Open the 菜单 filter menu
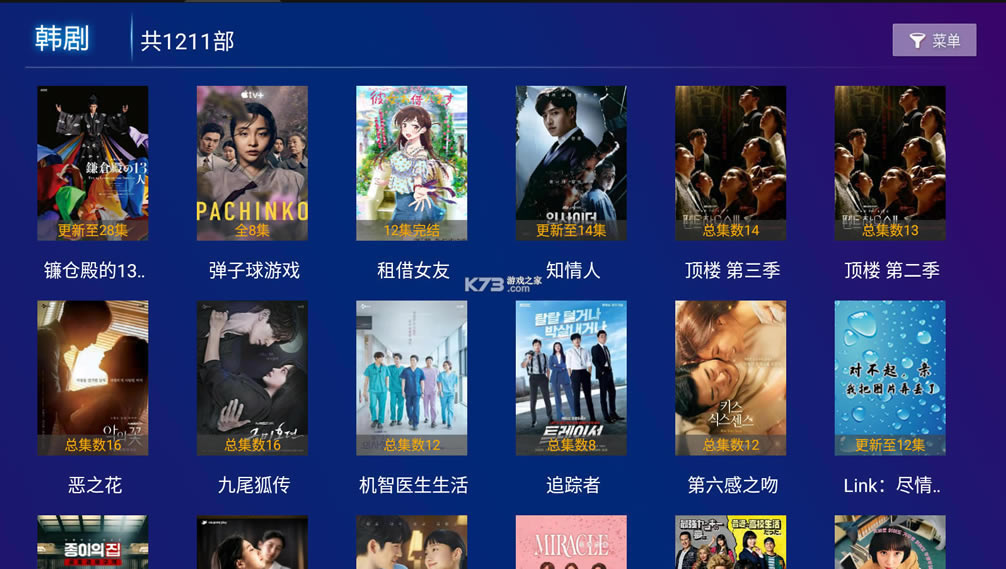The width and height of the screenshot is (1006, 569). pos(934,40)
